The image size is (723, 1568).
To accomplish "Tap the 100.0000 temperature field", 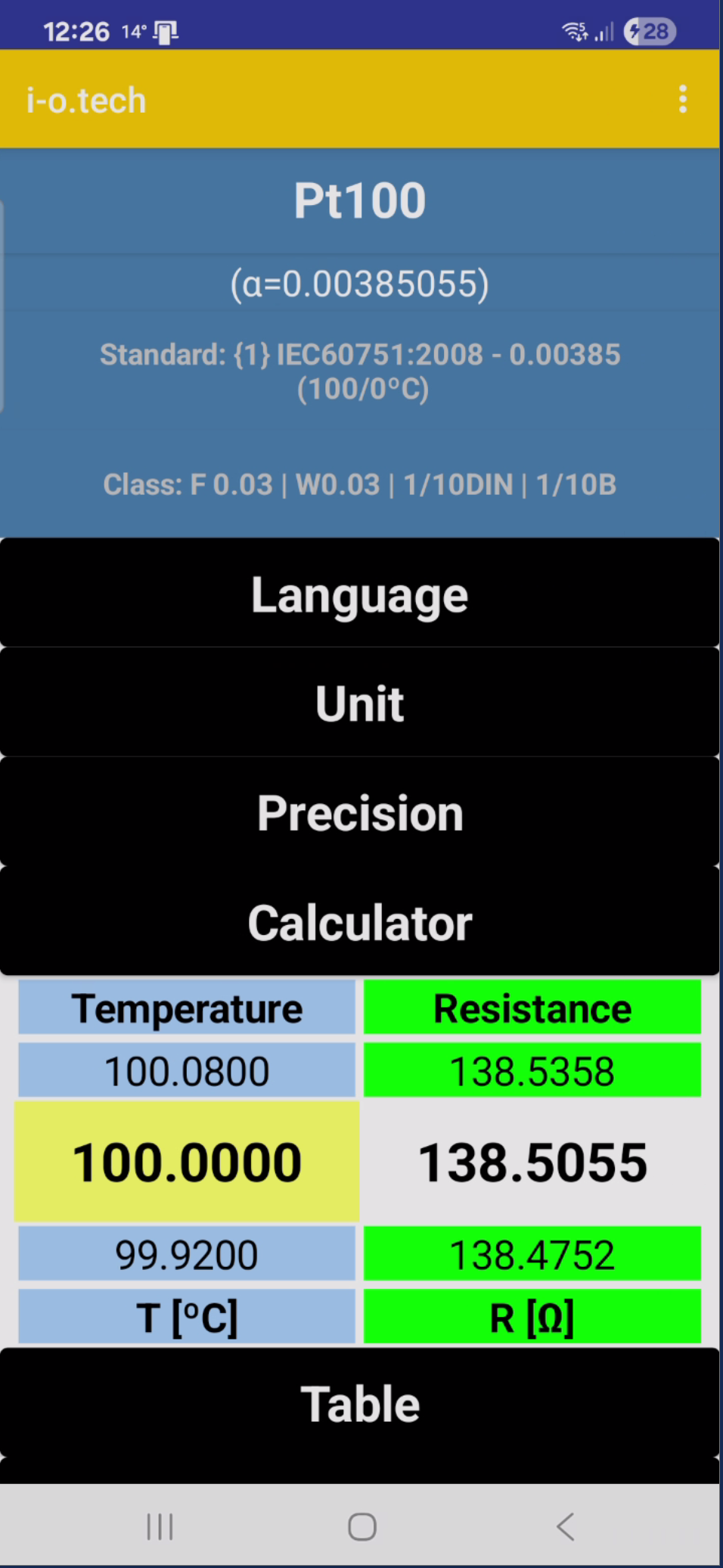I will (x=187, y=1162).
